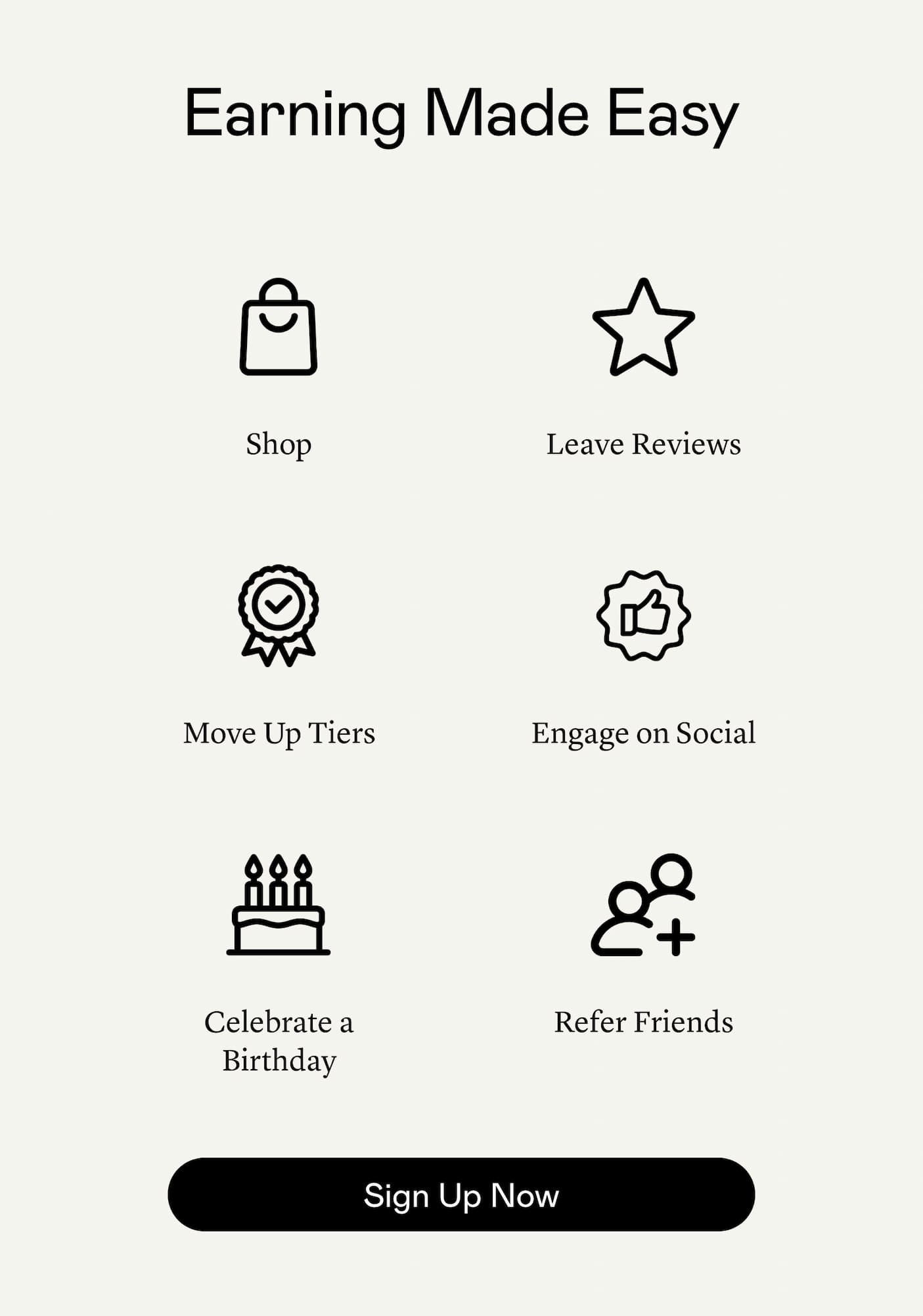Viewport: 923px width, 1316px height.
Task: Click the Earning Made Easy heading
Action: 461,114
